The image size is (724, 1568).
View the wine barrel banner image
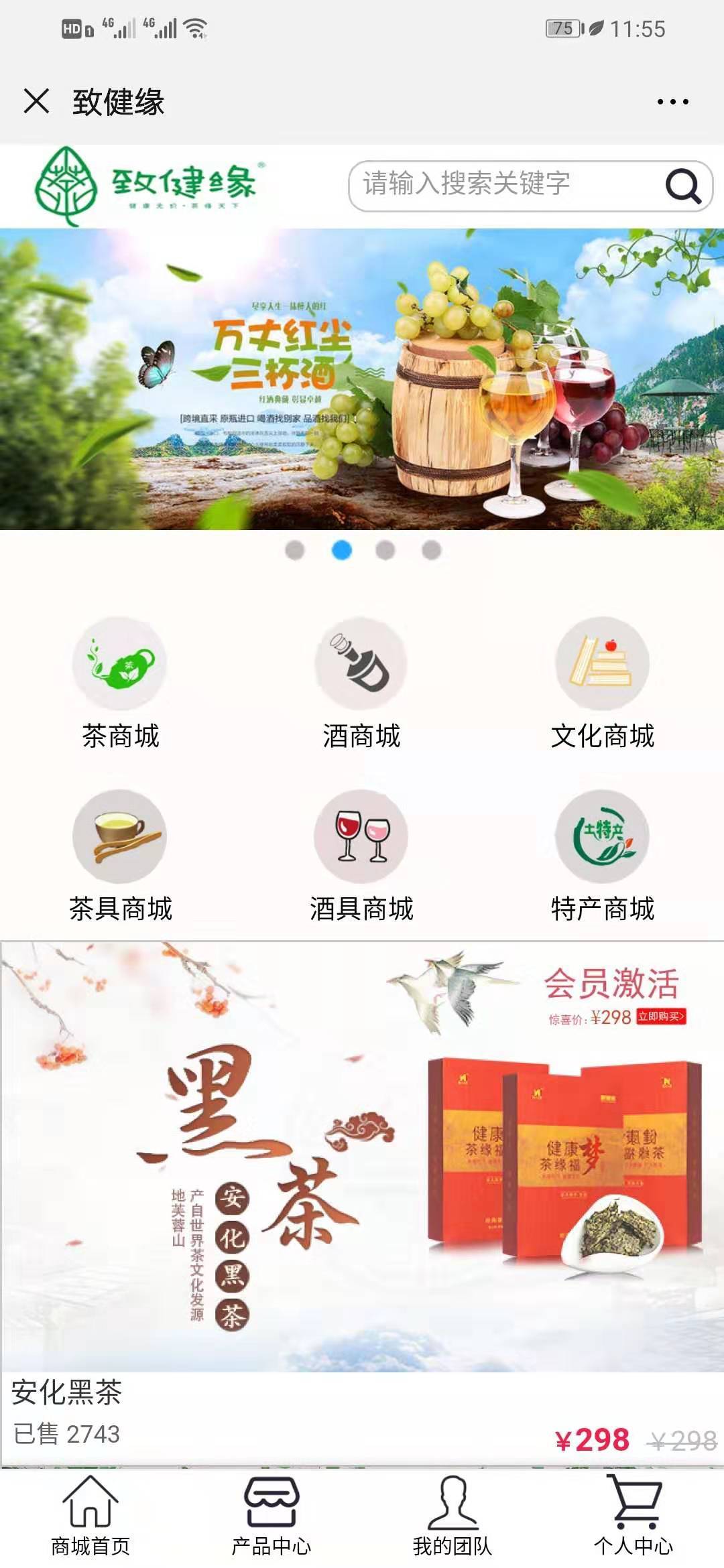click(x=362, y=379)
